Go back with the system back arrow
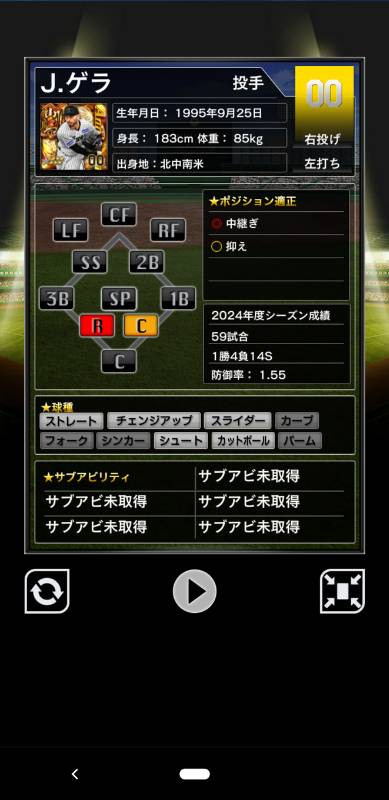 pyautogui.click(x=75, y=774)
